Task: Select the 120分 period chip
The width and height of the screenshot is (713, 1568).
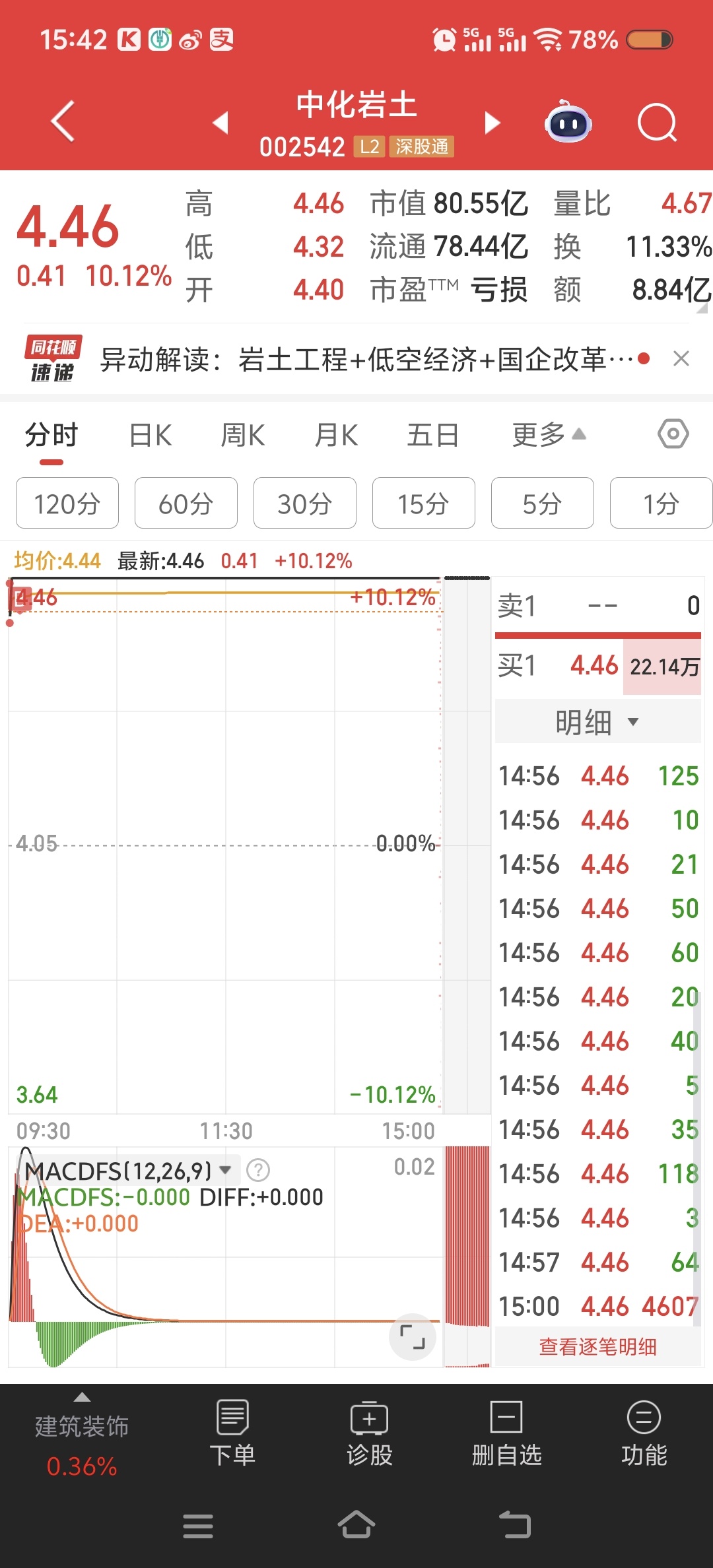Action: pyautogui.click(x=67, y=504)
